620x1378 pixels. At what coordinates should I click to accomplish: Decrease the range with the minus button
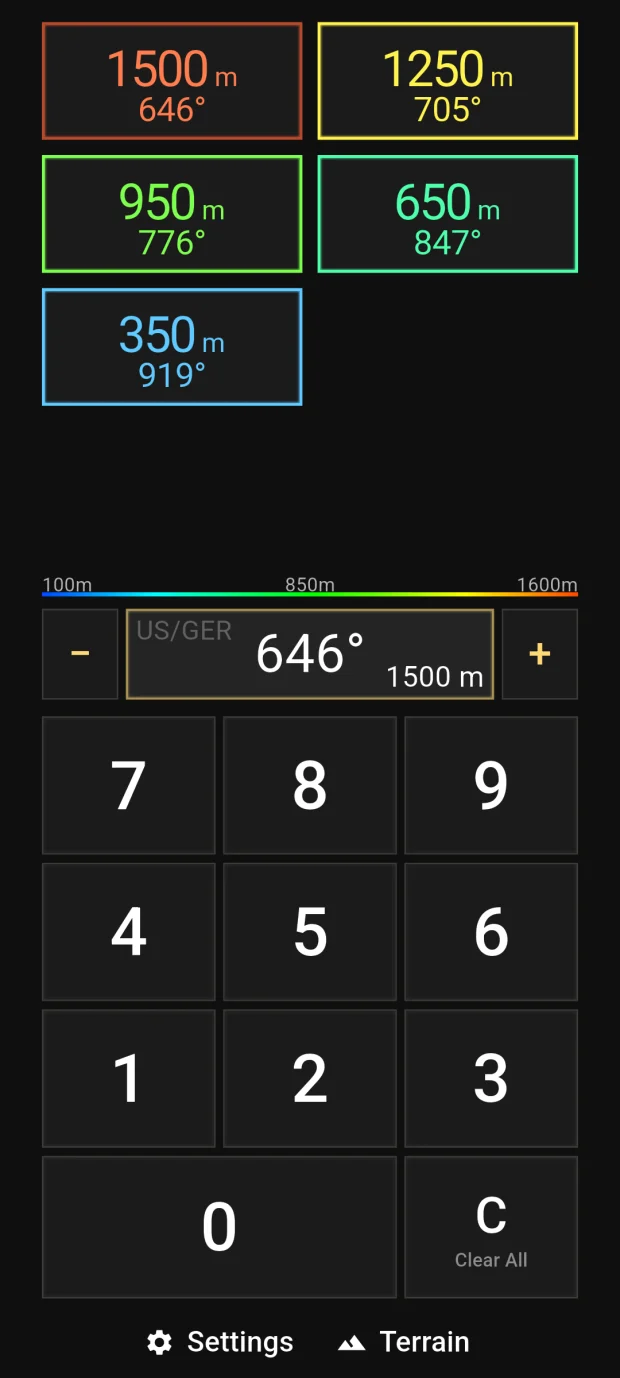click(80, 654)
